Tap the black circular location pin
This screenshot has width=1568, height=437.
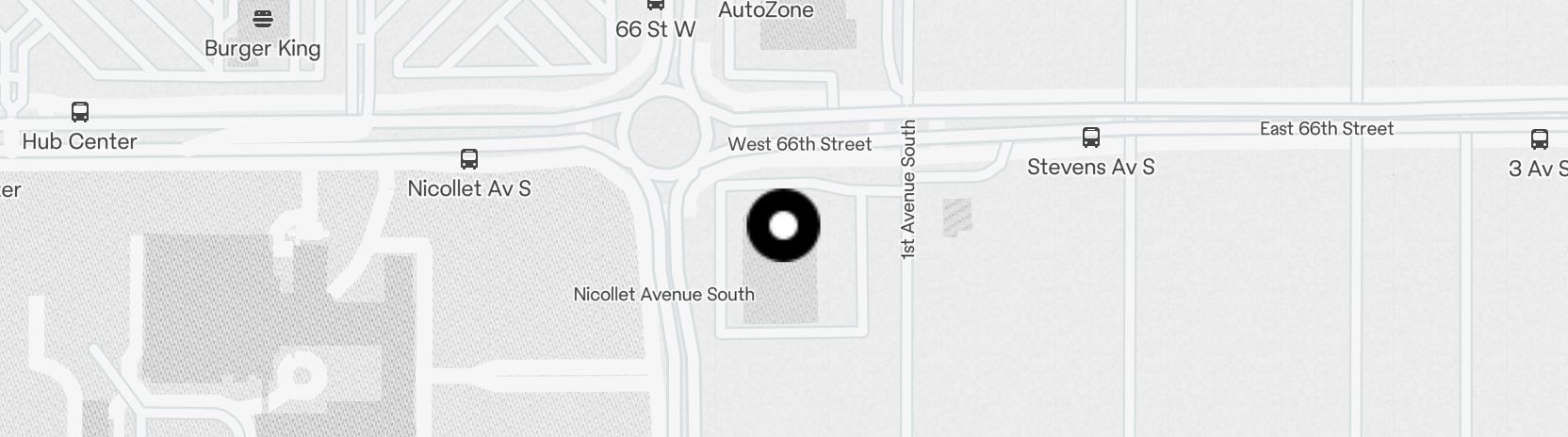point(783,226)
